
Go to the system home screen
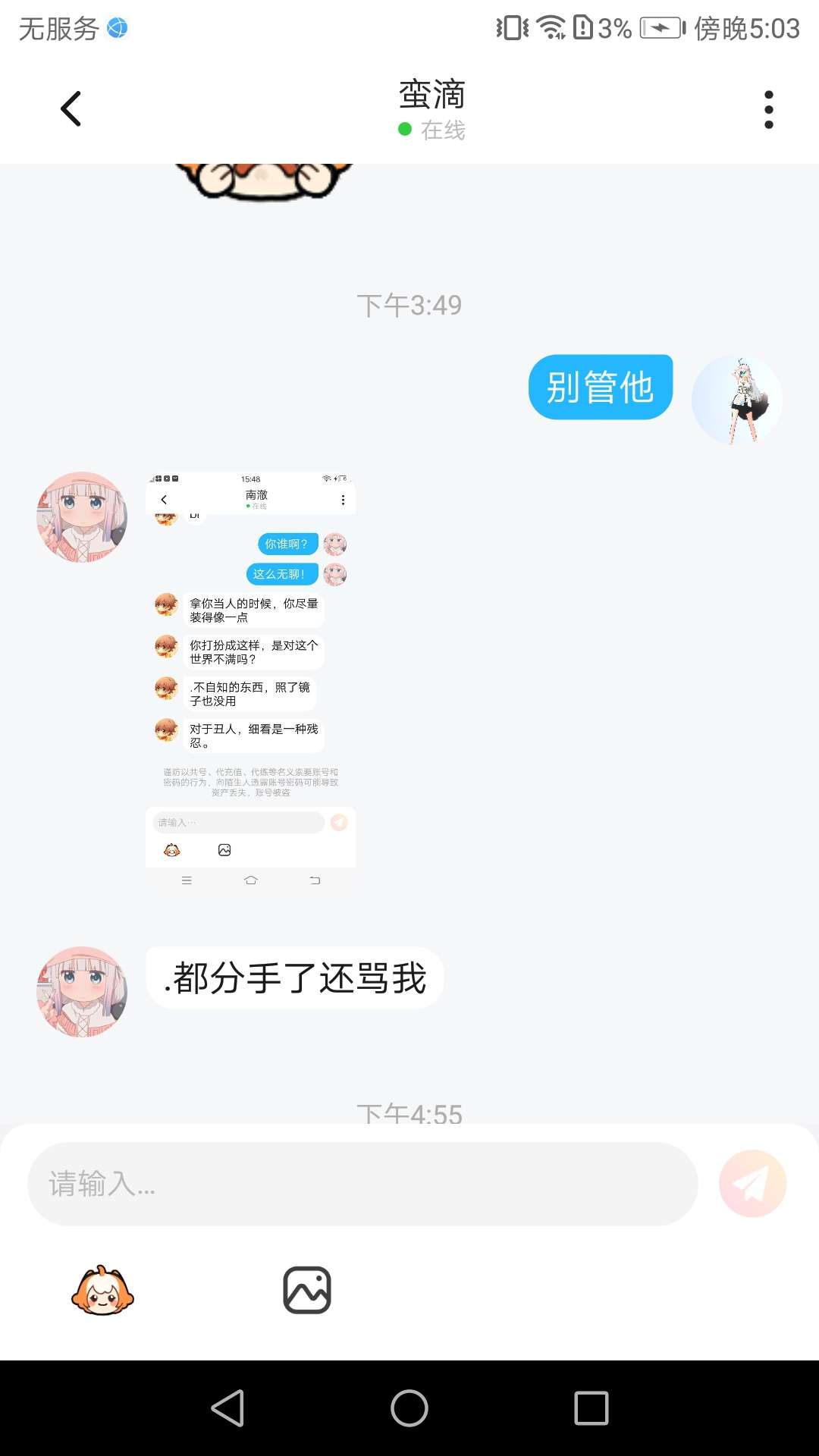click(409, 1408)
